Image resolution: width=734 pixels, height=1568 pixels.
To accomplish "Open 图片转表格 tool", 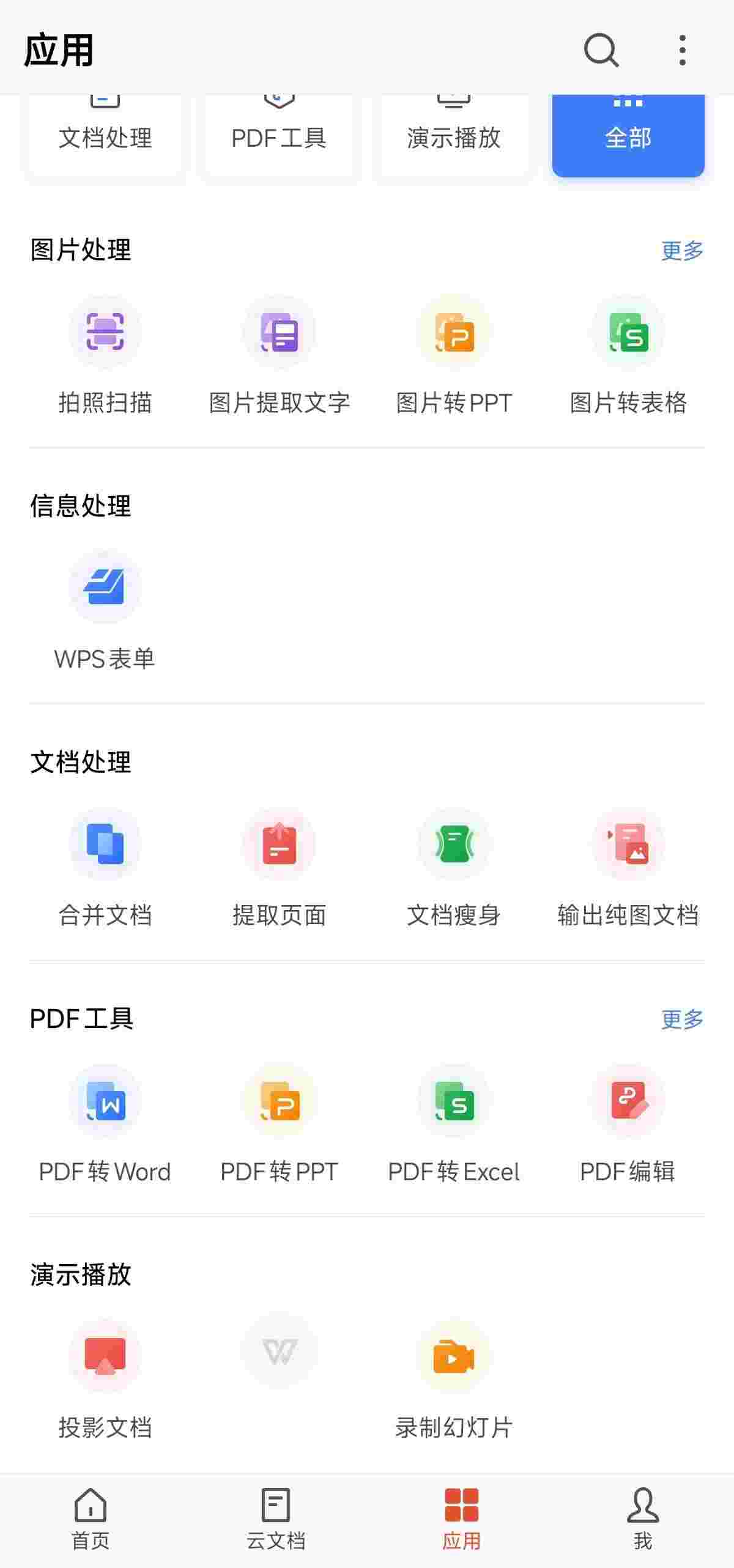I will [628, 355].
